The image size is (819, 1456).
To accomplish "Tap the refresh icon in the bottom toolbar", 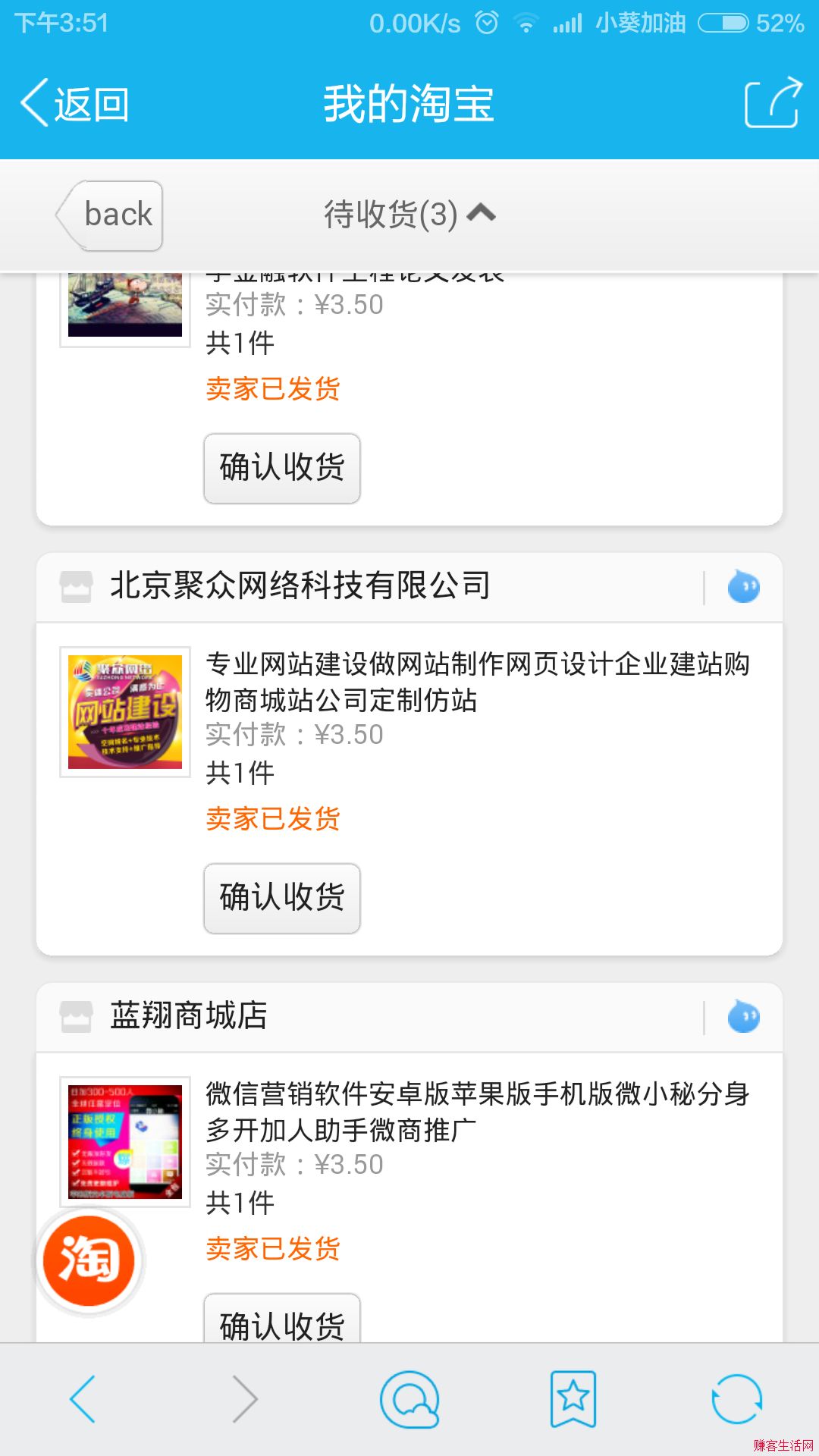I will [x=737, y=1398].
